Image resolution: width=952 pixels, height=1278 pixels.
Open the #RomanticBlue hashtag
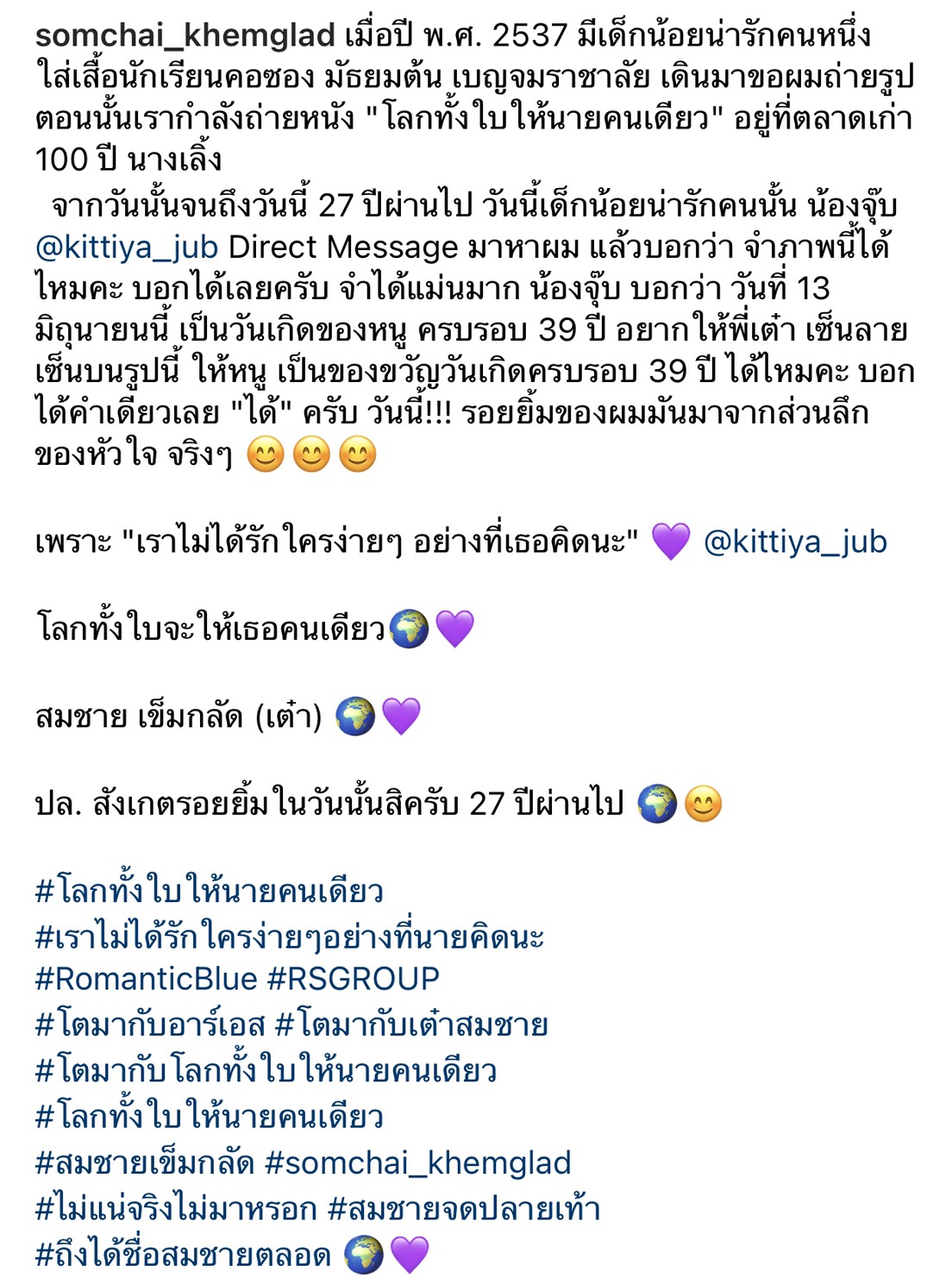pos(146,979)
